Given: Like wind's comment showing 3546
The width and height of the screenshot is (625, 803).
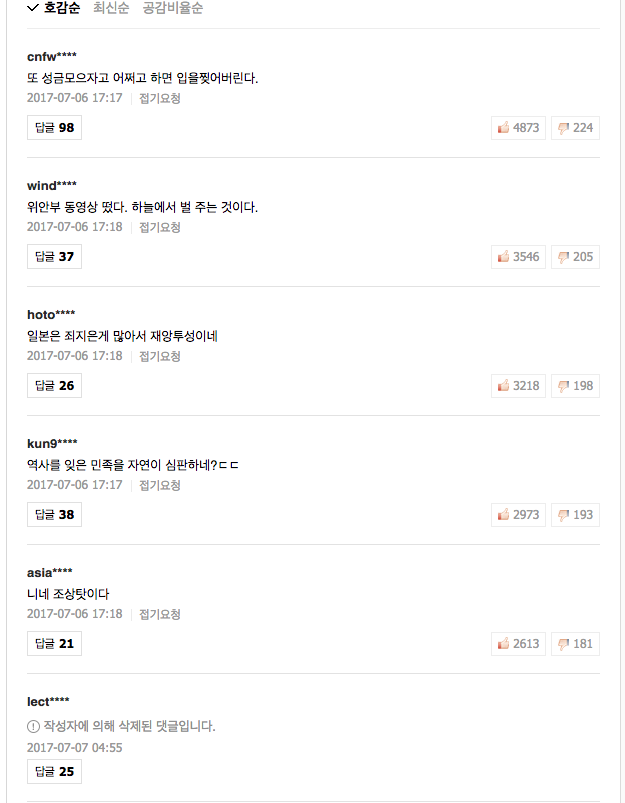Looking at the screenshot, I should (518, 257).
